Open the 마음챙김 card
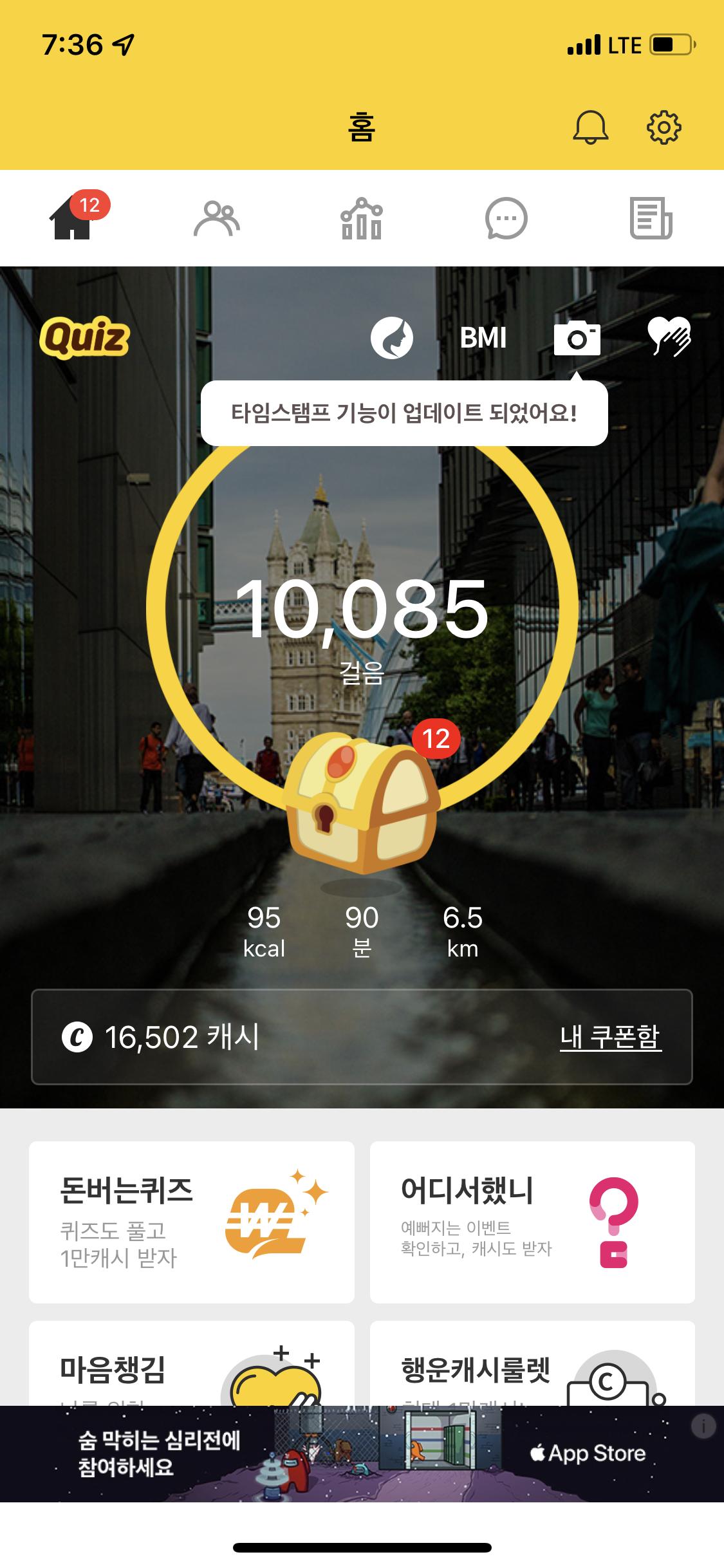 [191, 1365]
